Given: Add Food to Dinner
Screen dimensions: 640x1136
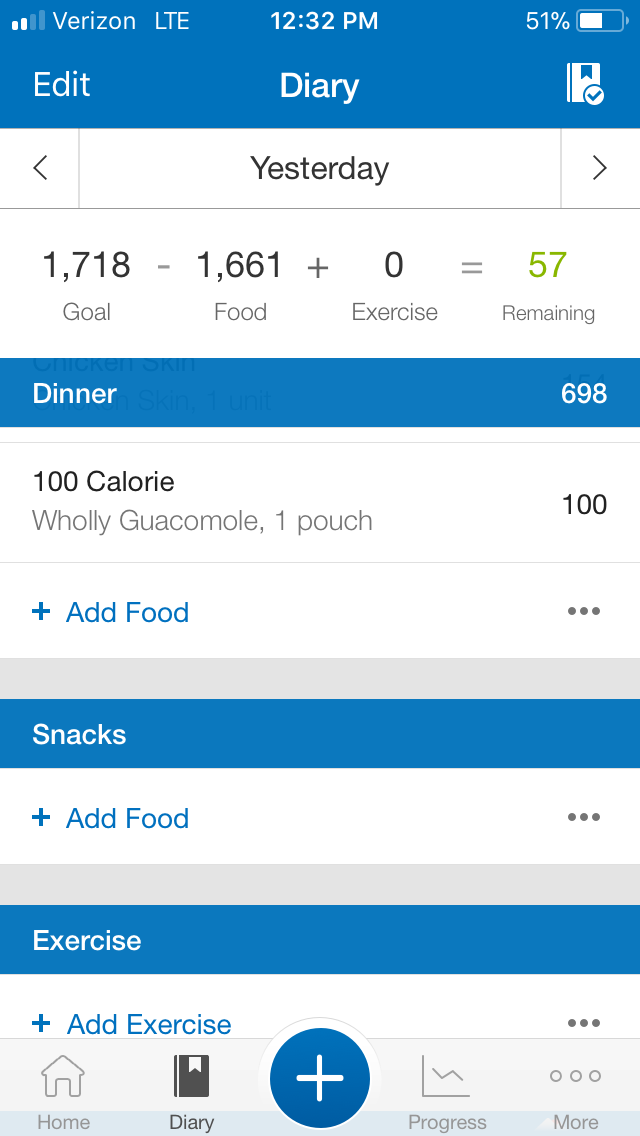Looking at the screenshot, I should 111,612.
